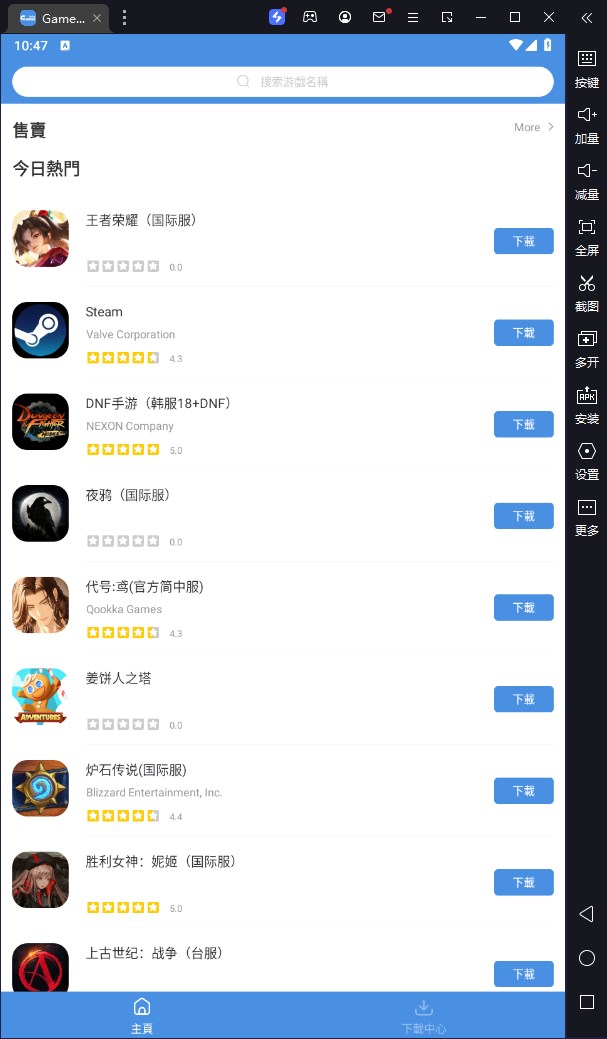Download 炉石传说(国际服)
This screenshot has width=607, height=1039.
(x=523, y=791)
